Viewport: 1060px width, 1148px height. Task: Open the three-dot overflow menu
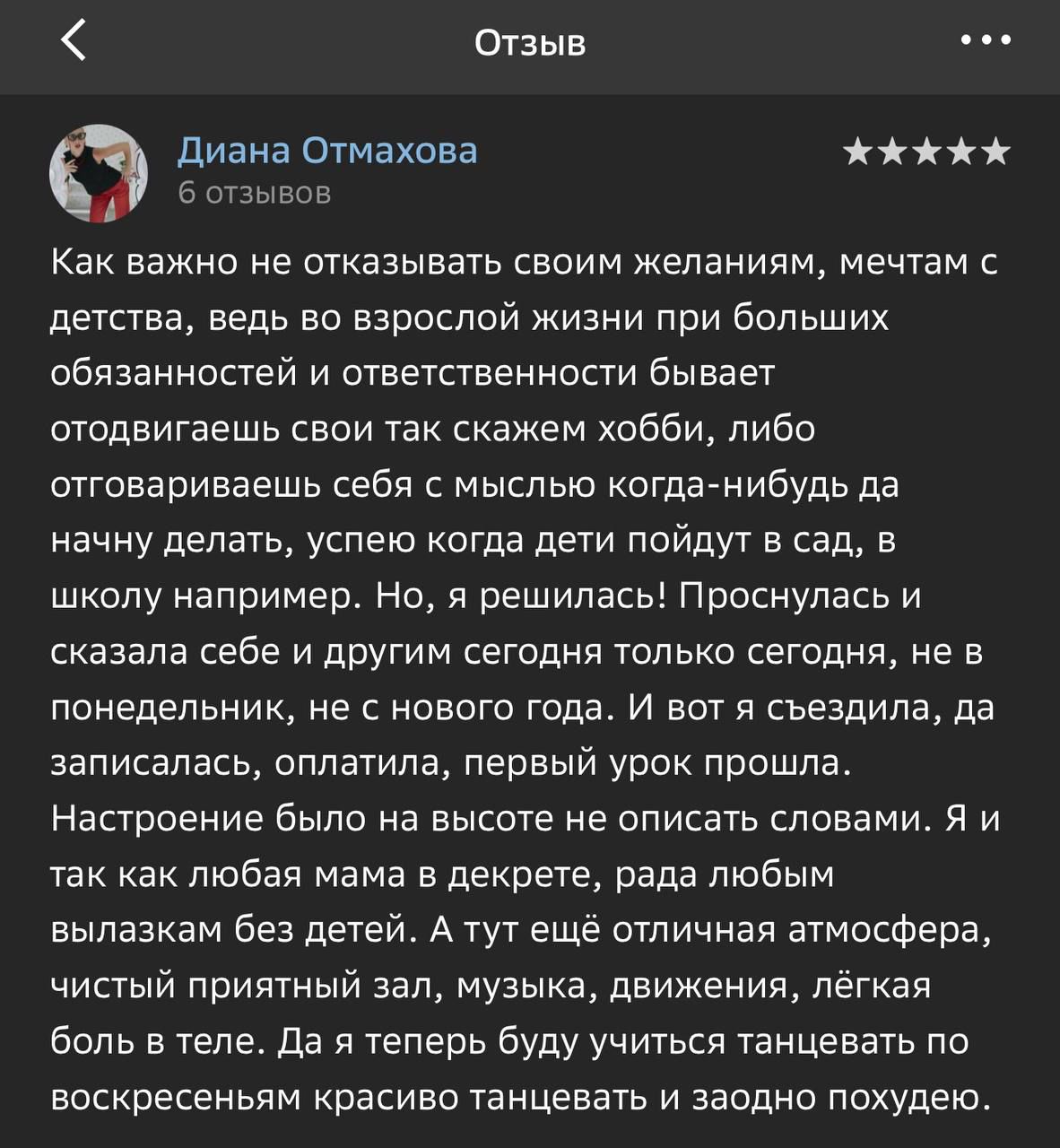tap(986, 40)
